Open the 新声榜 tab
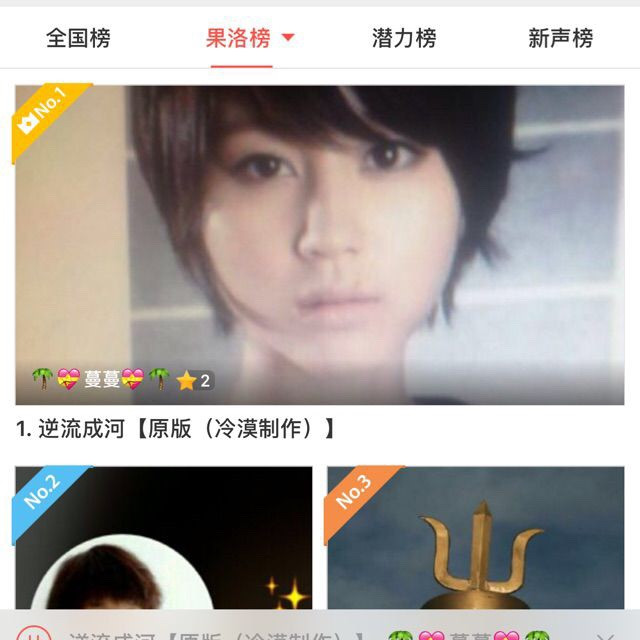The width and height of the screenshot is (640, 640). tap(560, 39)
